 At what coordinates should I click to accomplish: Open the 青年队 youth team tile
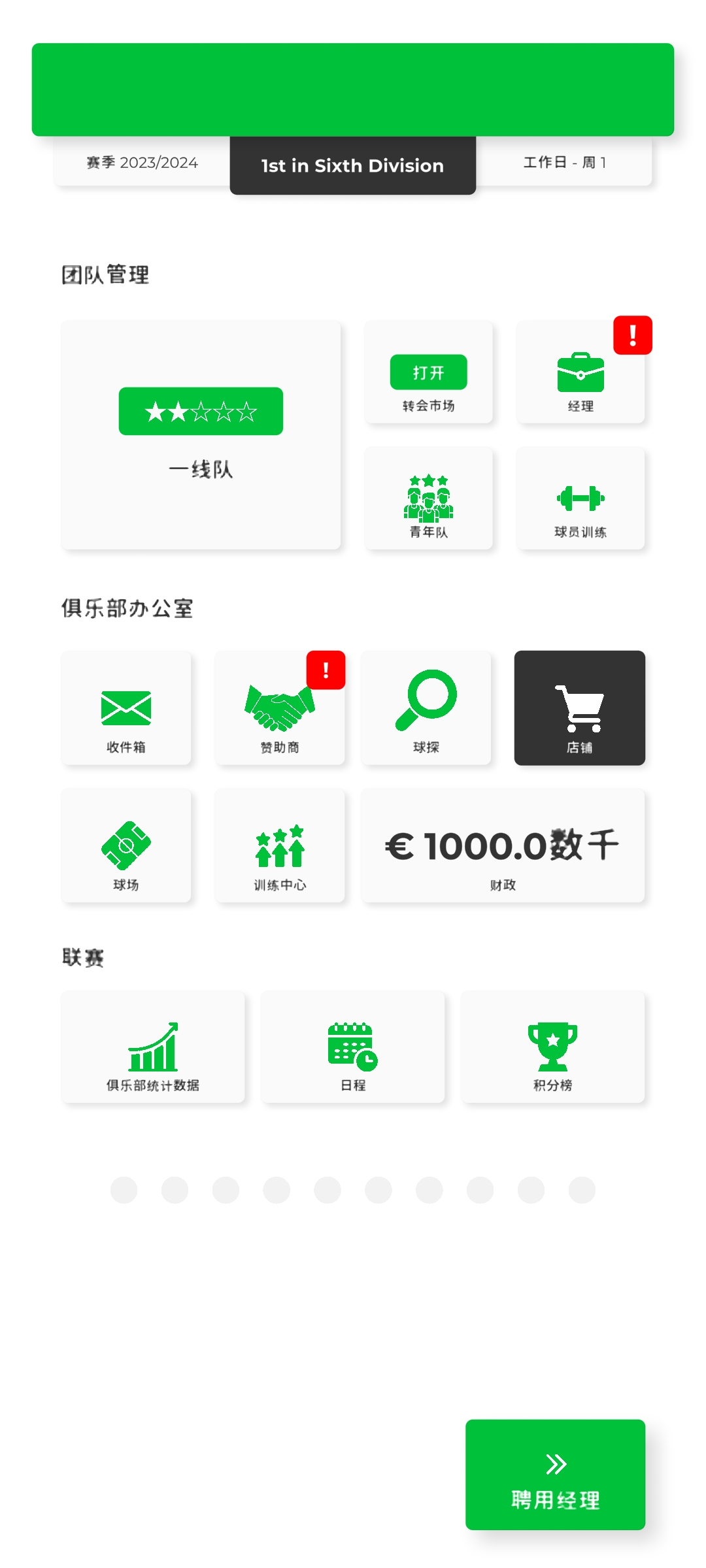click(x=428, y=498)
